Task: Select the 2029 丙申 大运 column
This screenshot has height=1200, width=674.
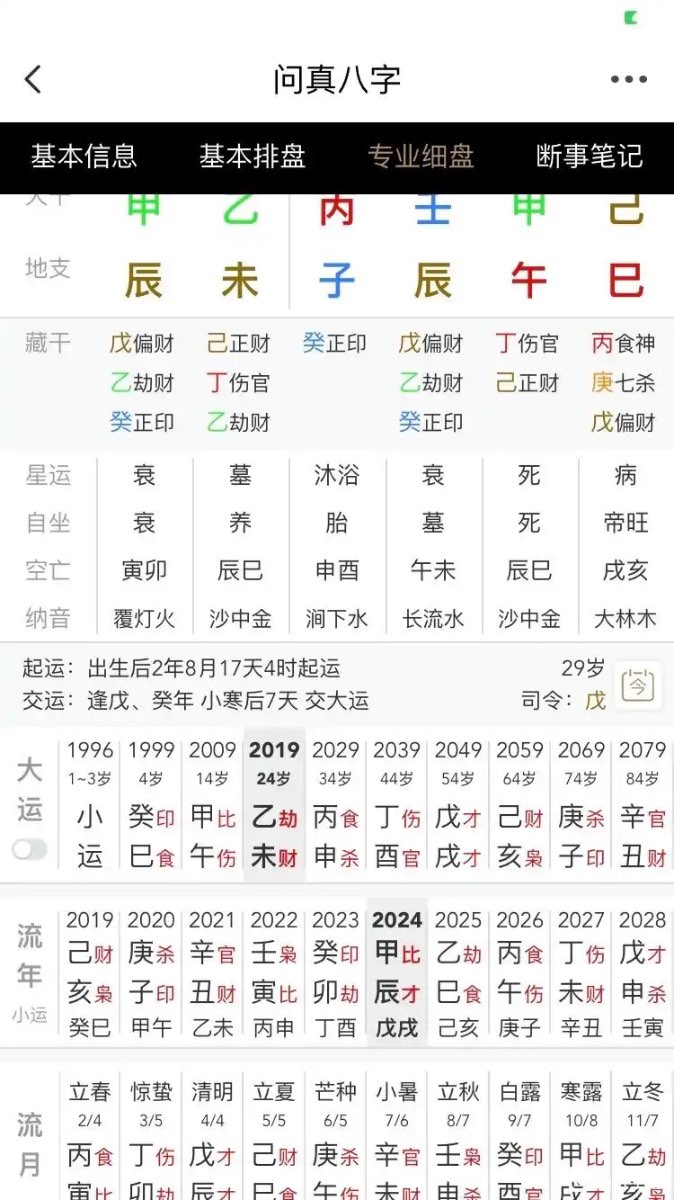Action: 336,805
